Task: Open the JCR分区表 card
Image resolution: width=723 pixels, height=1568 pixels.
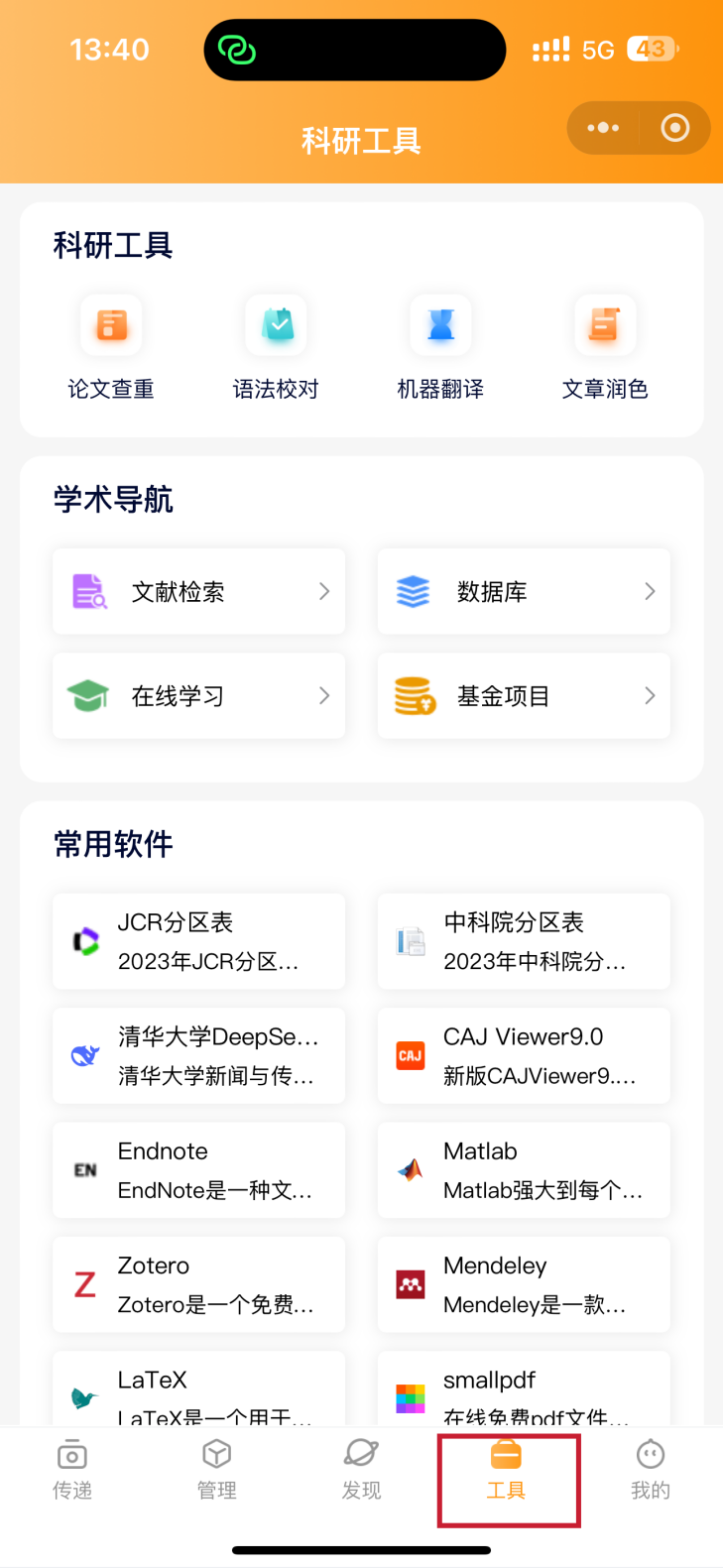Action: [x=199, y=941]
